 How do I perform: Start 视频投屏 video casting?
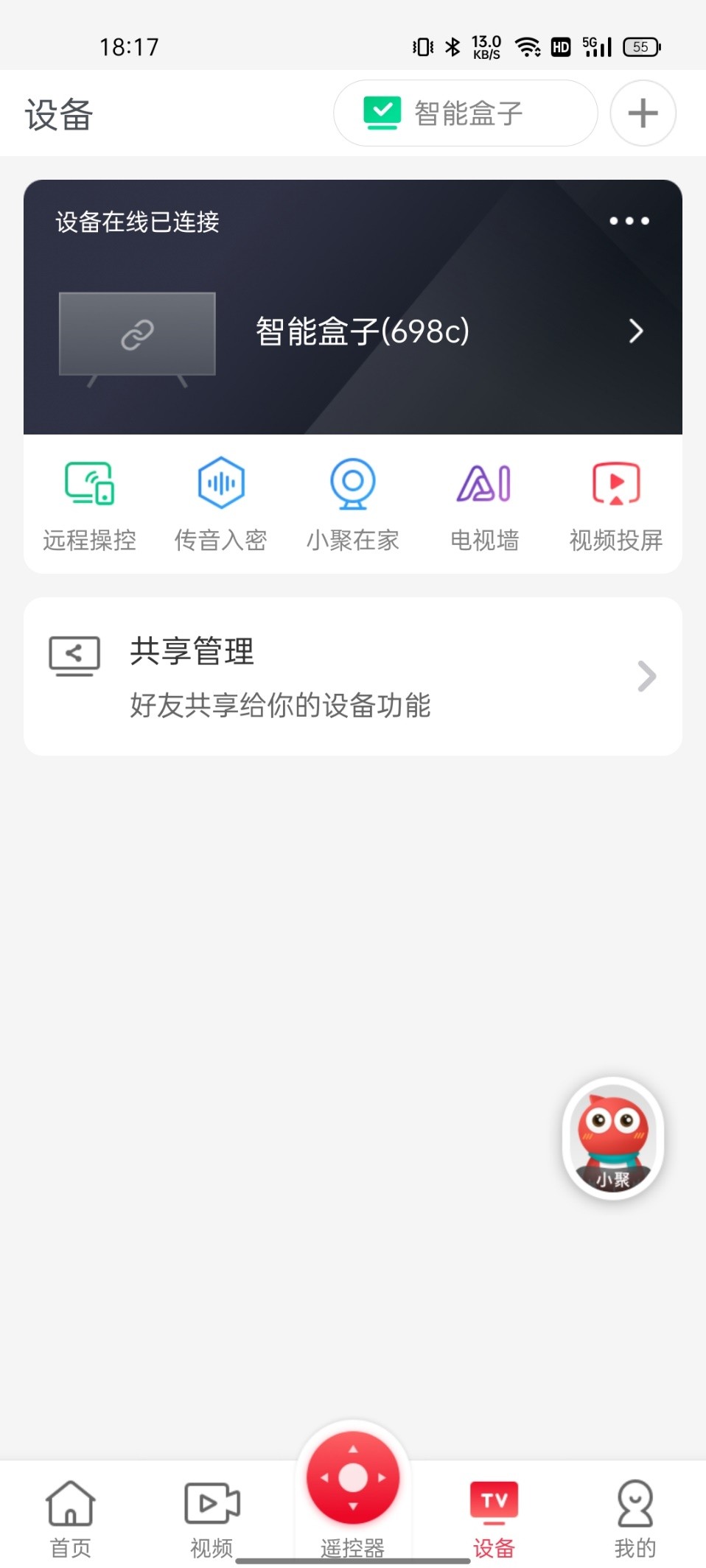pos(617,501)
